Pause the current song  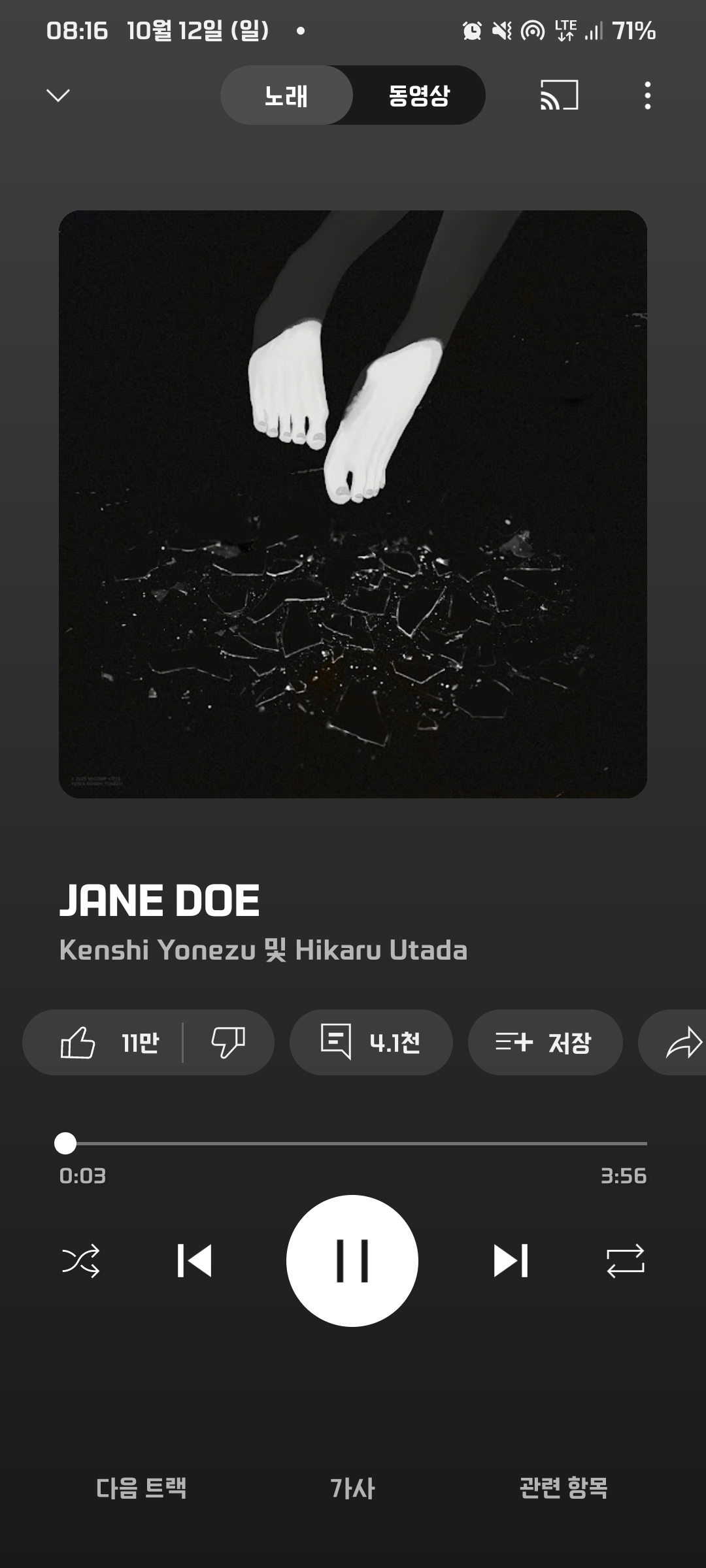coord(352,1260)
